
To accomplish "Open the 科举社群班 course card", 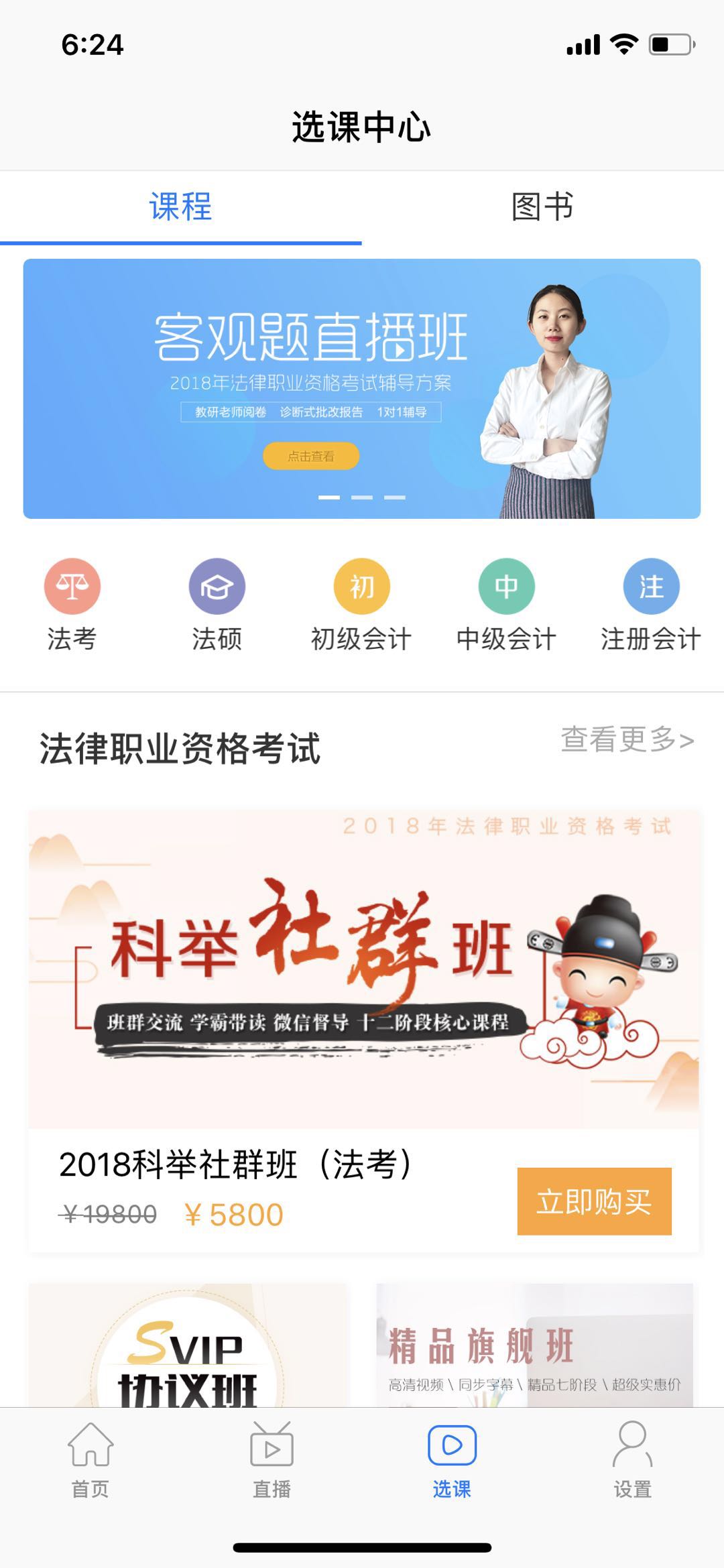I will point(362,969).
